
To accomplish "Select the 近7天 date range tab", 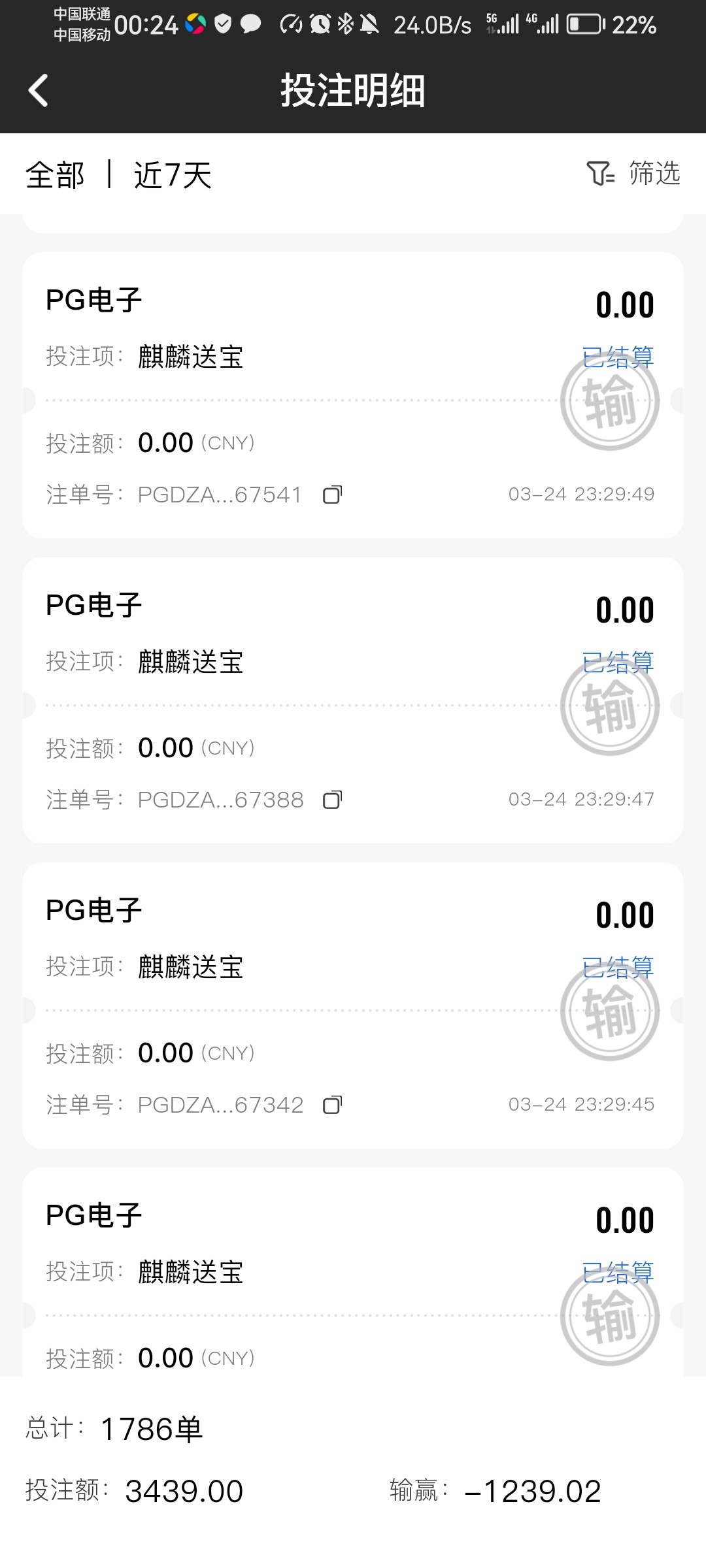I will point(171,174).
